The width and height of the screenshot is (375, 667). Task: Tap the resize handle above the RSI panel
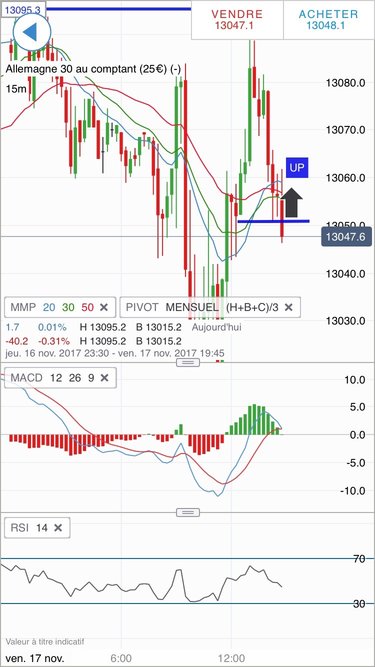click(x=188, y=512)
